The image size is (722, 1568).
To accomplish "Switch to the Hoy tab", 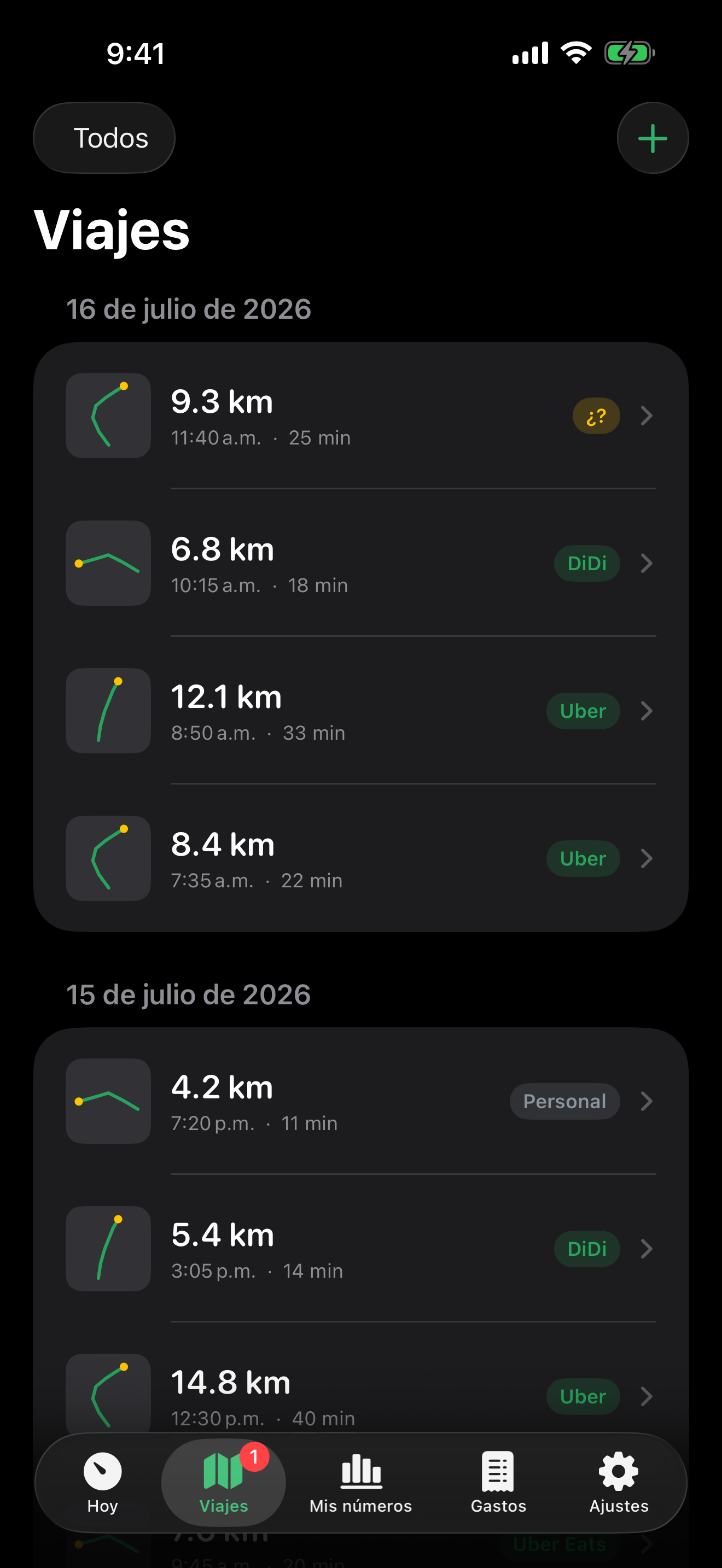I will pos(102,1483).
